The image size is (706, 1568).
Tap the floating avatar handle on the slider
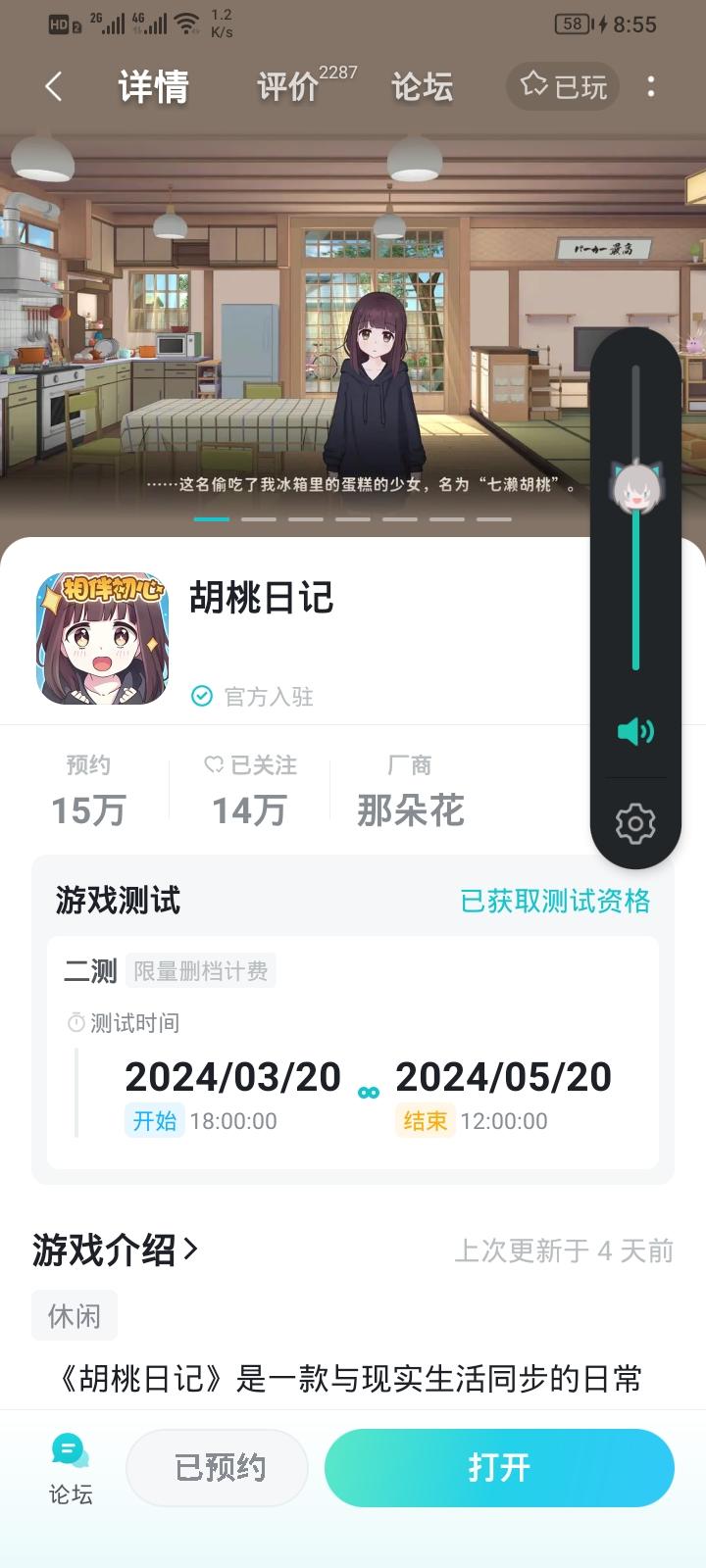pyautogui.click(x=636, y=485)
